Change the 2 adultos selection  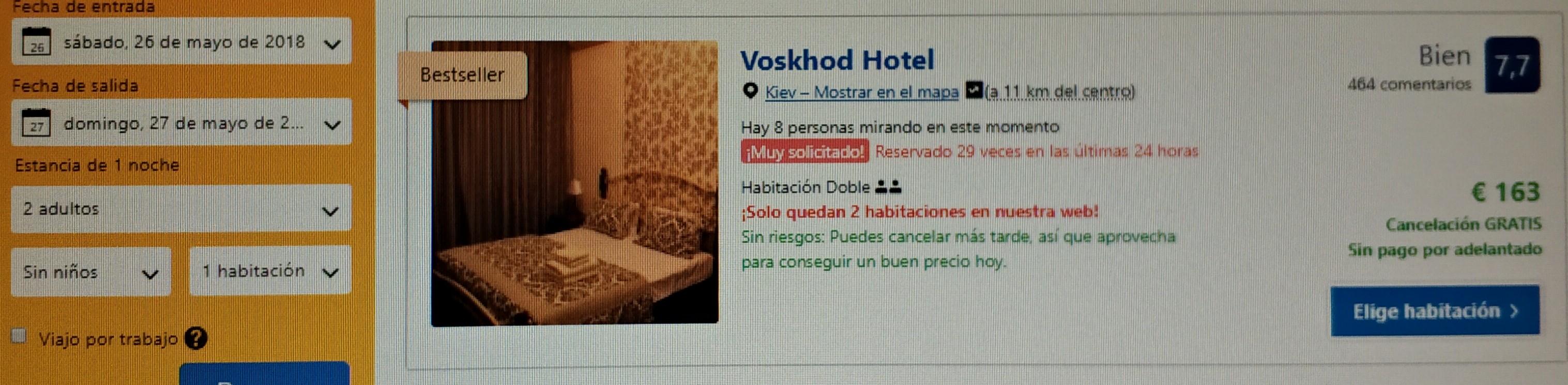tap(181, 210)
